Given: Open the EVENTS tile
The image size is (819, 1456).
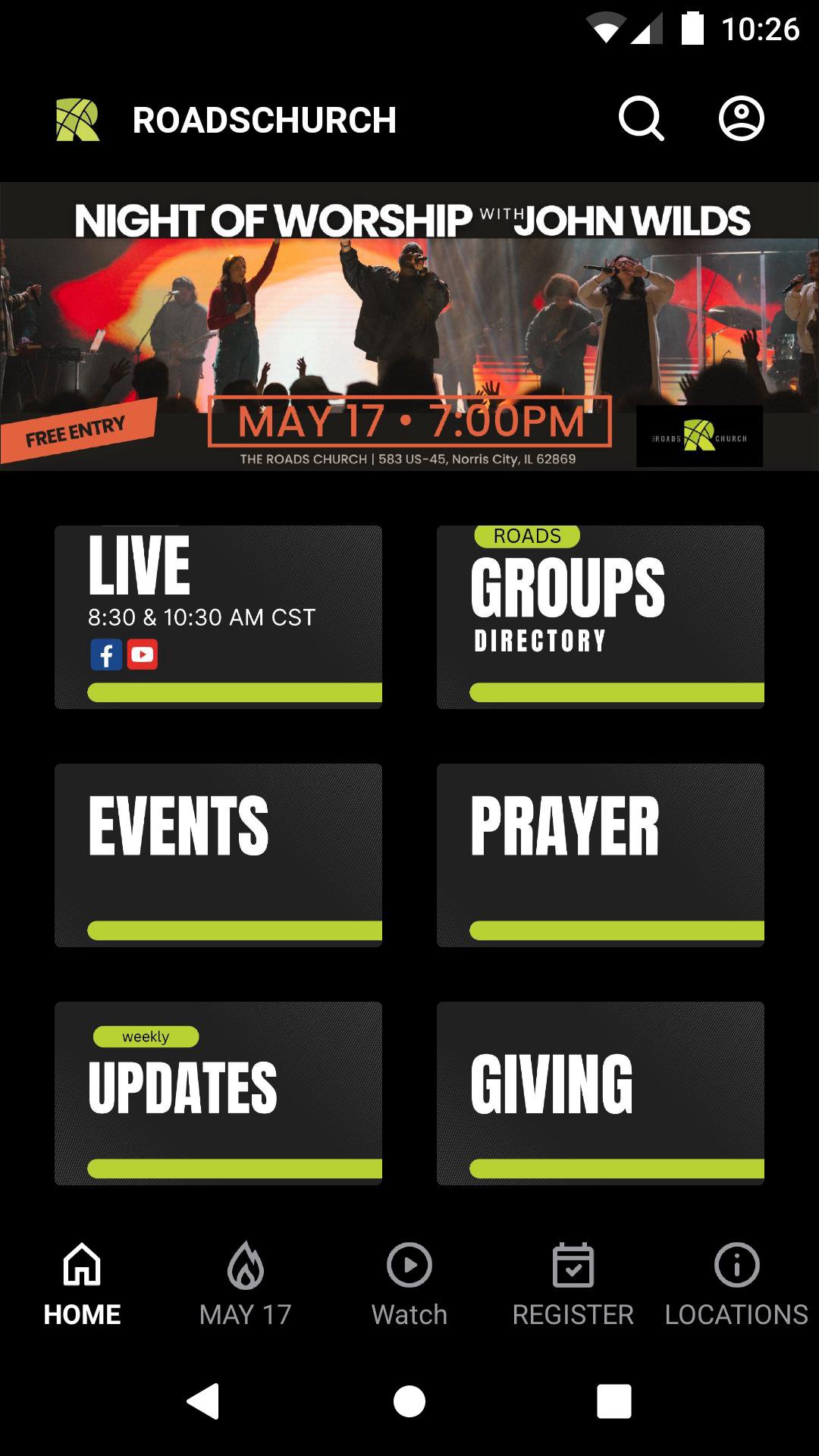Looking at the screenshot, I should tap(218, 855).
